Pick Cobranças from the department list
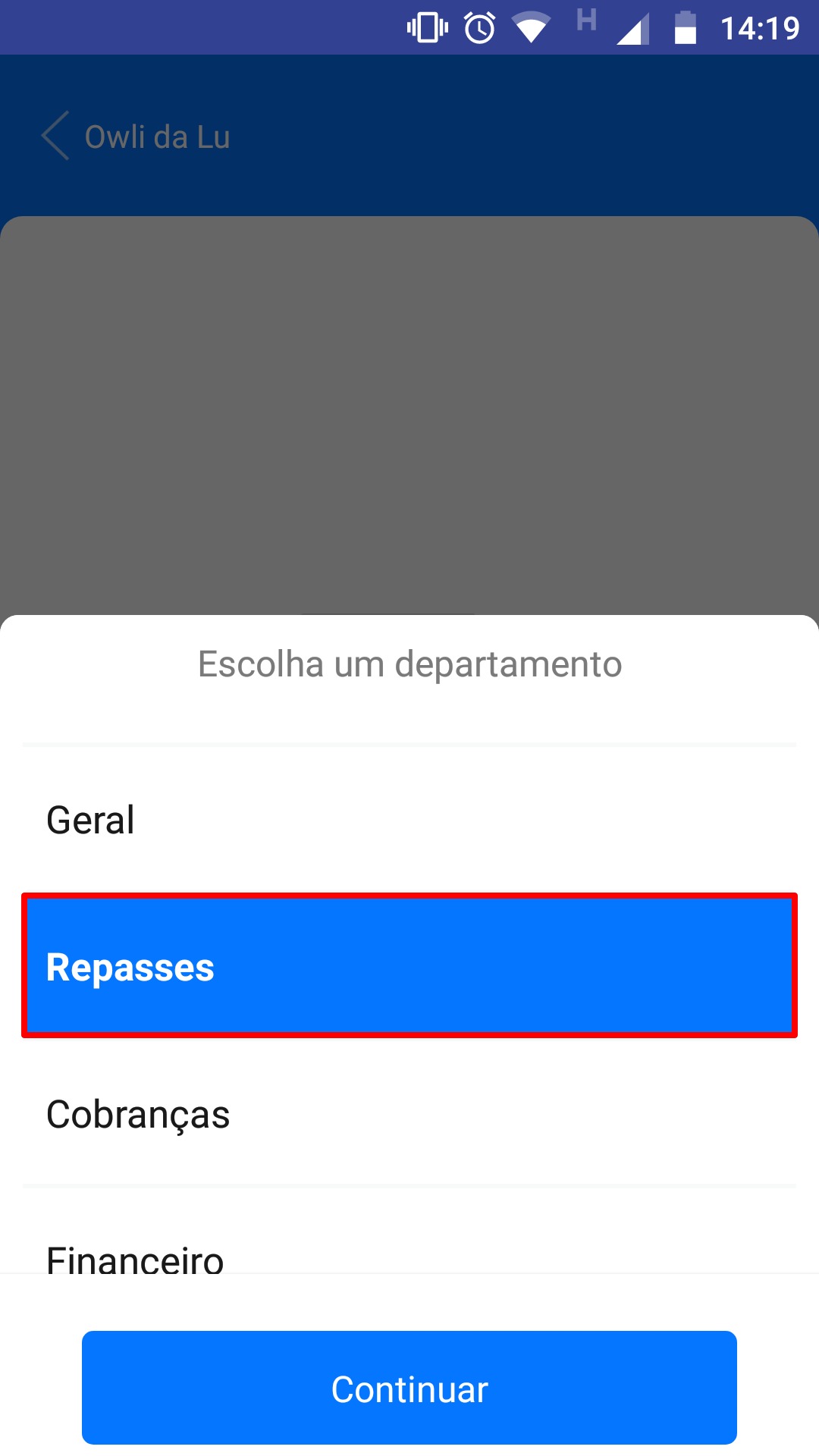 (409, 1114)
